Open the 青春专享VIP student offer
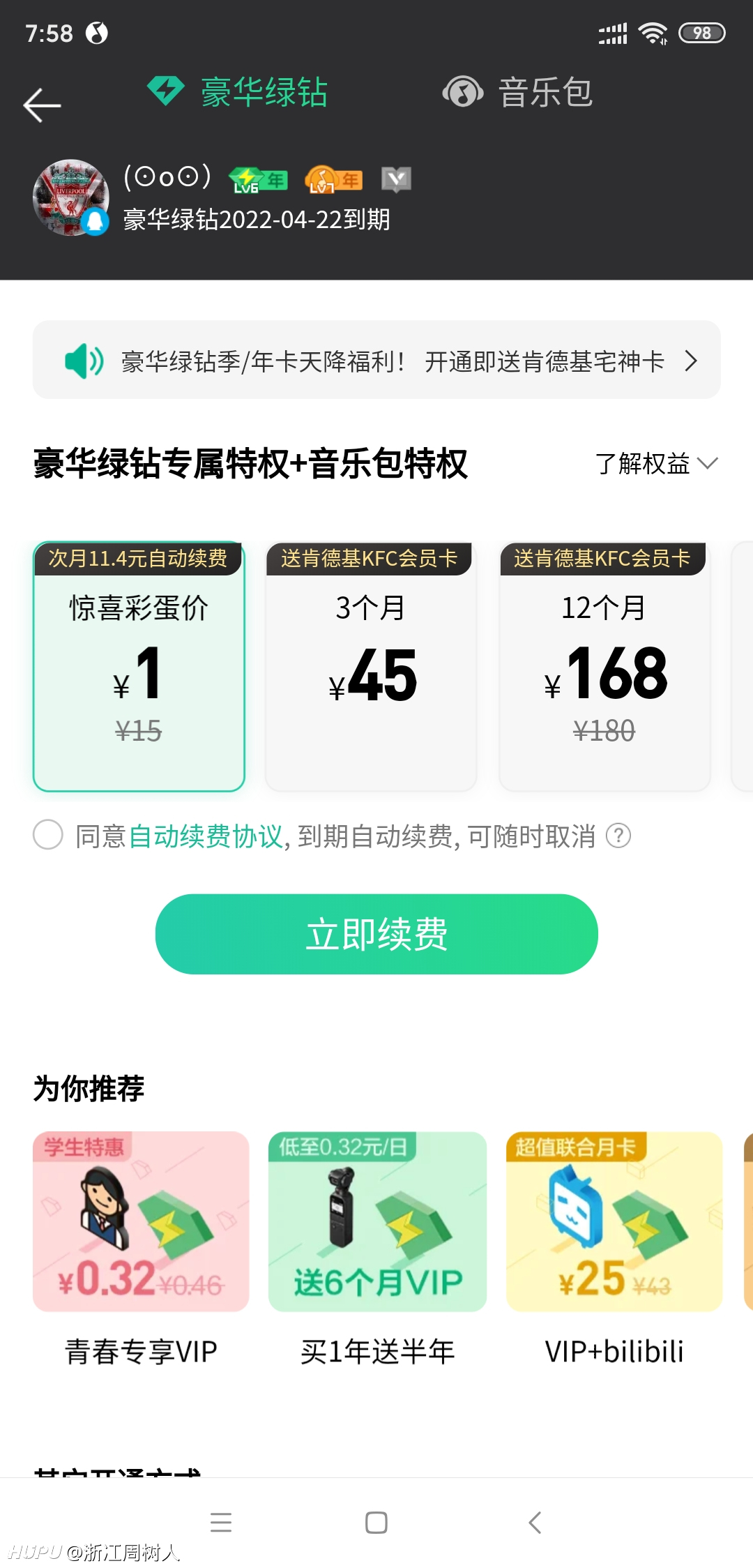 point(141,1249)
